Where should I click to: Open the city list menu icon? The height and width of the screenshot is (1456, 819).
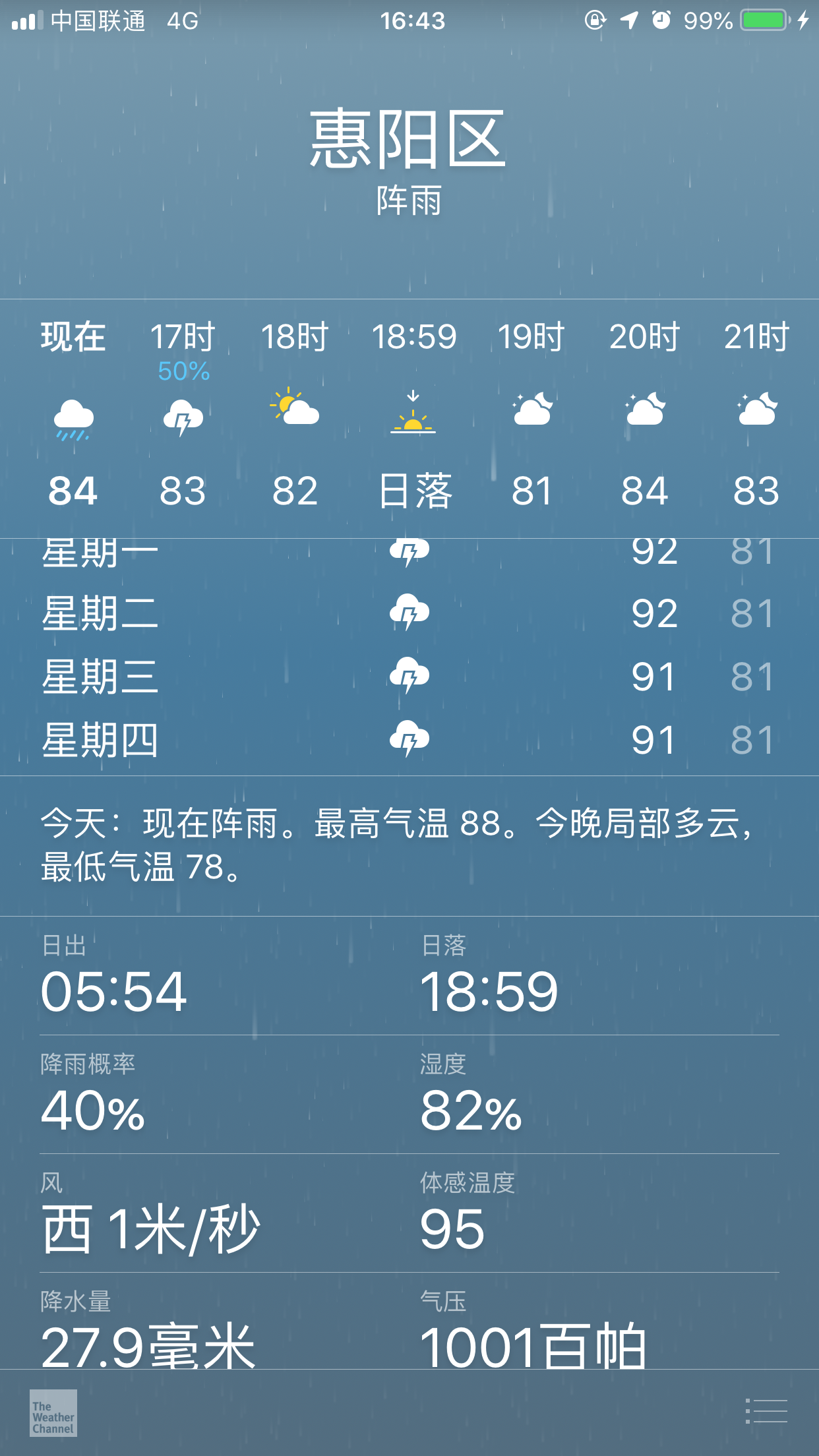(x=766, y=1411)
